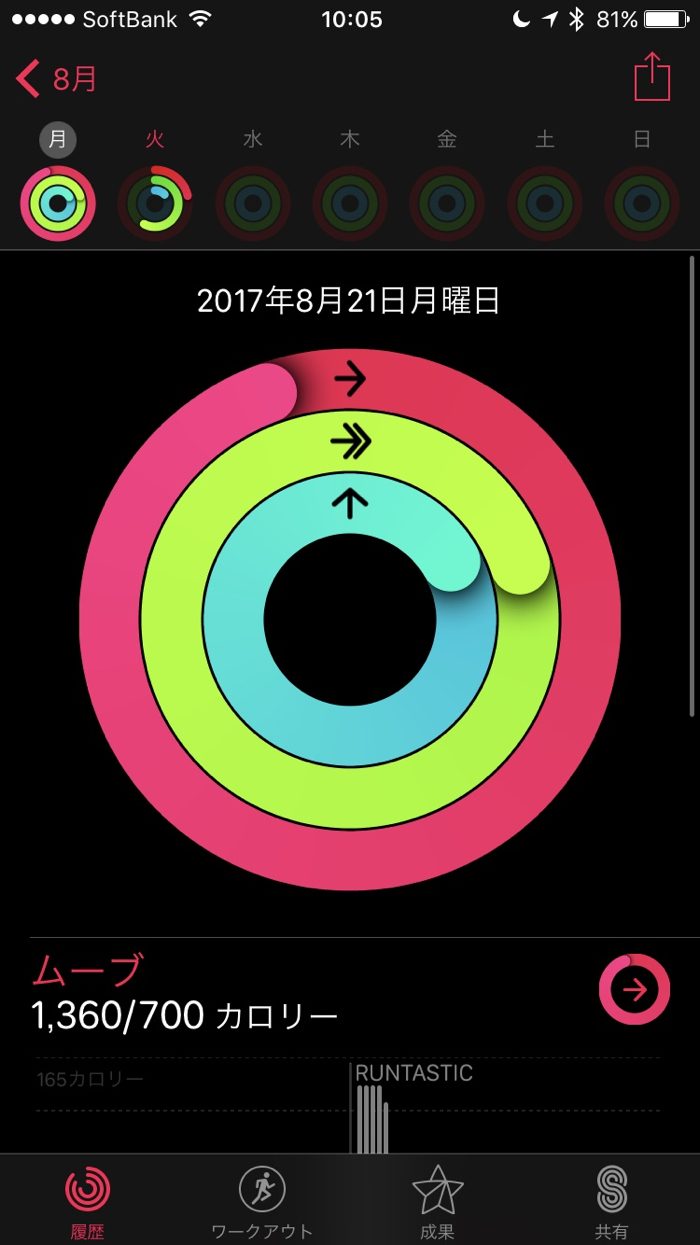The height and width of the screenshot is (1245, 700).
Task: Select Sunday (日) activity rings
Action: [x=641, y=203]
